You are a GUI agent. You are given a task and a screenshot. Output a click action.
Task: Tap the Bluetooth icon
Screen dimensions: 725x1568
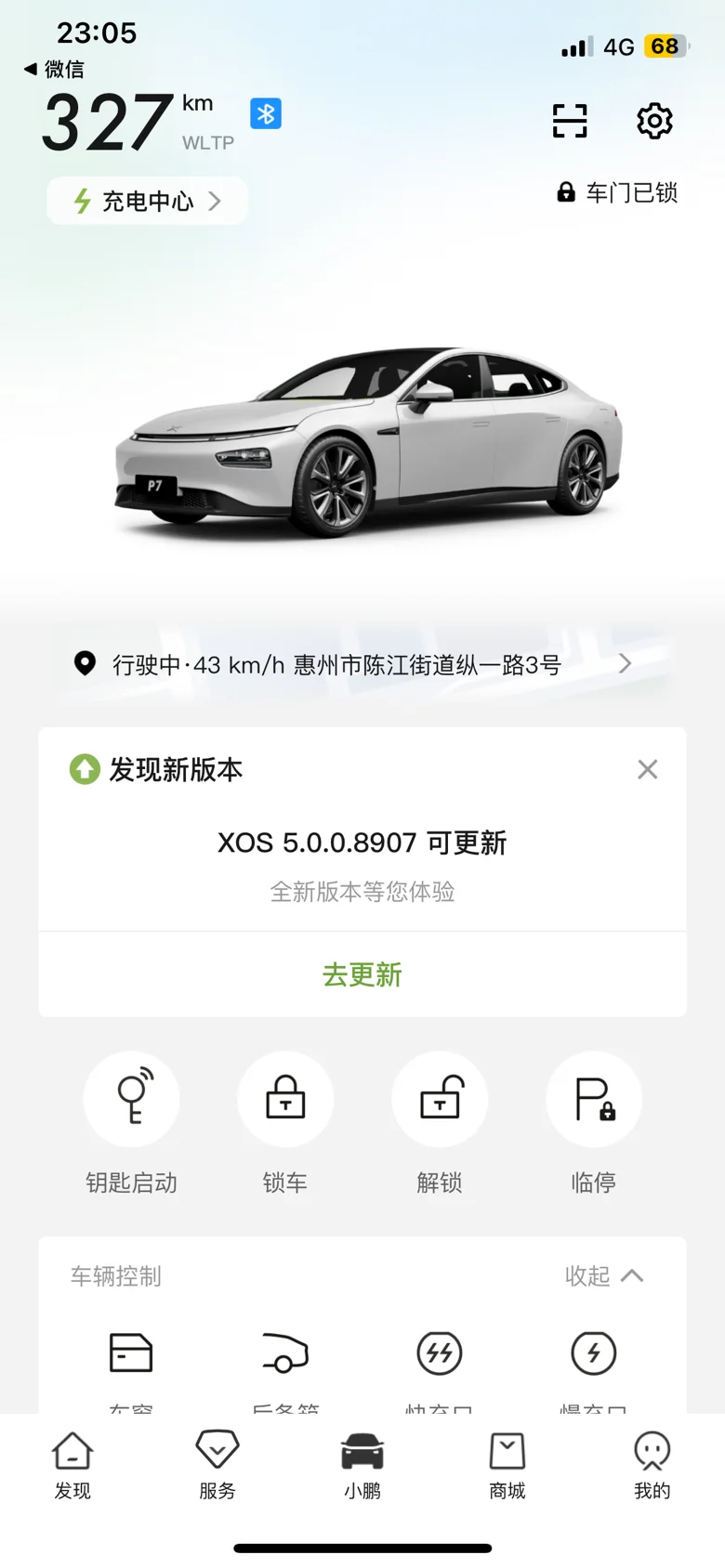(266, 114)
